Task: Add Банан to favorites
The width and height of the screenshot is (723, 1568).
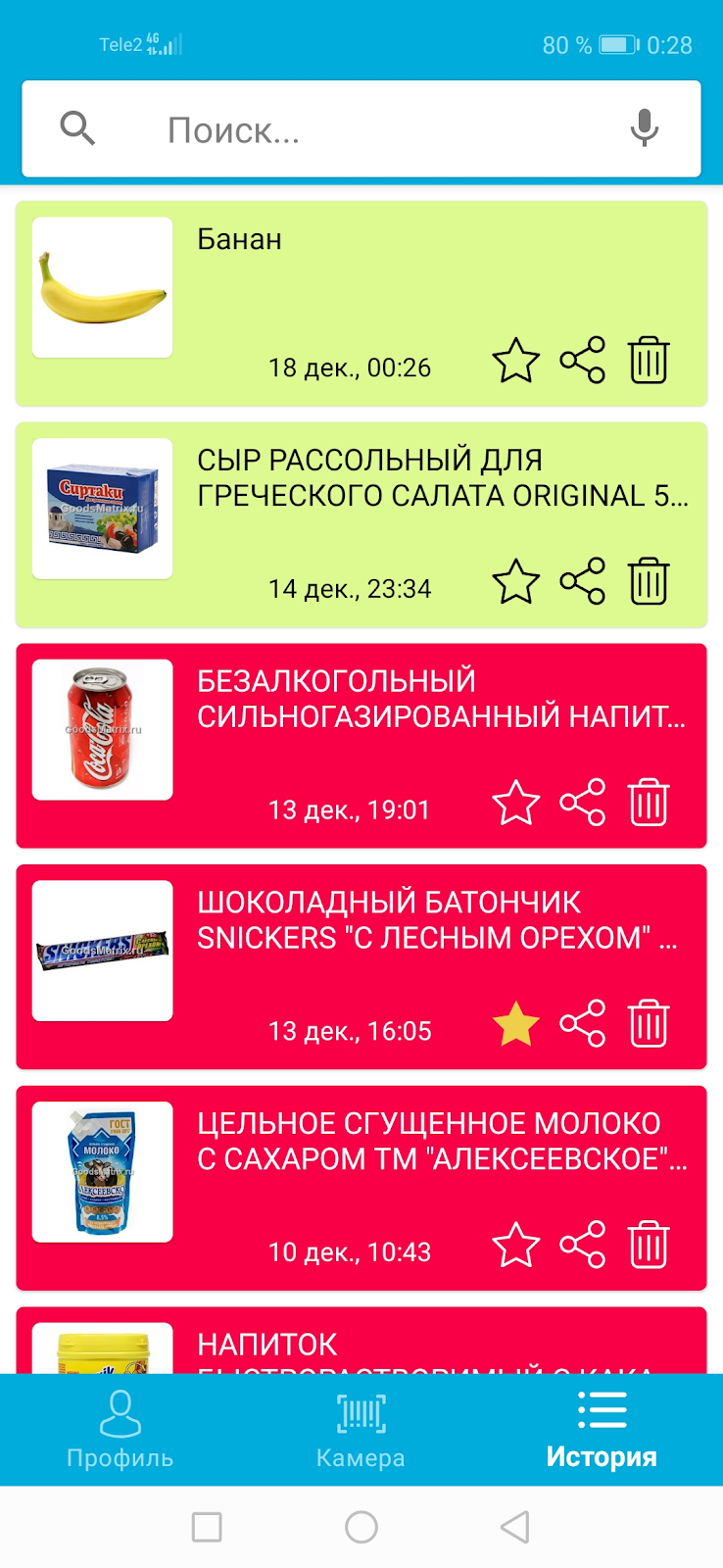Action: [x=515, y=361]
